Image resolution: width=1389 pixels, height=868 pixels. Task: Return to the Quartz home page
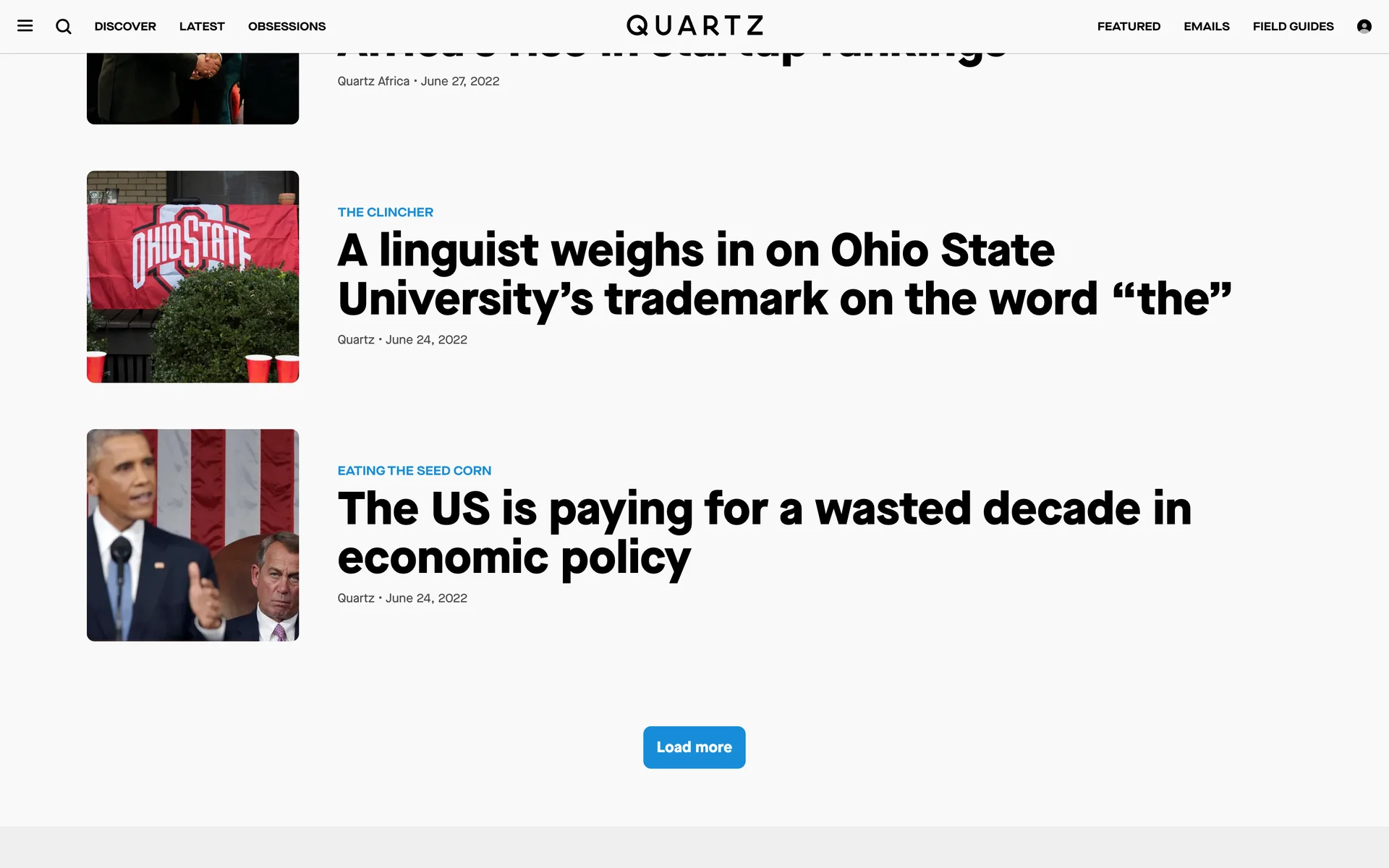(x=694, y=26)
